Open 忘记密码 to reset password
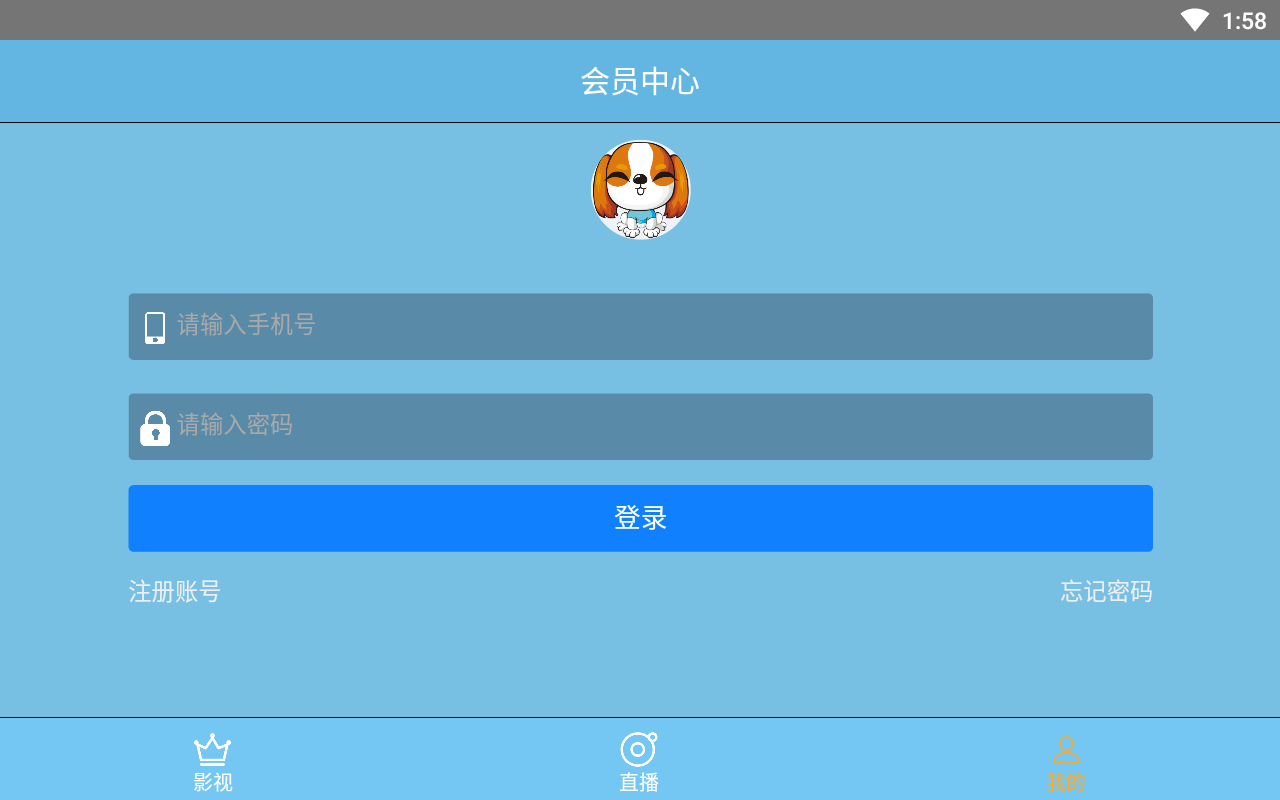The image size is (1280, 800). tap(1106, 592)
